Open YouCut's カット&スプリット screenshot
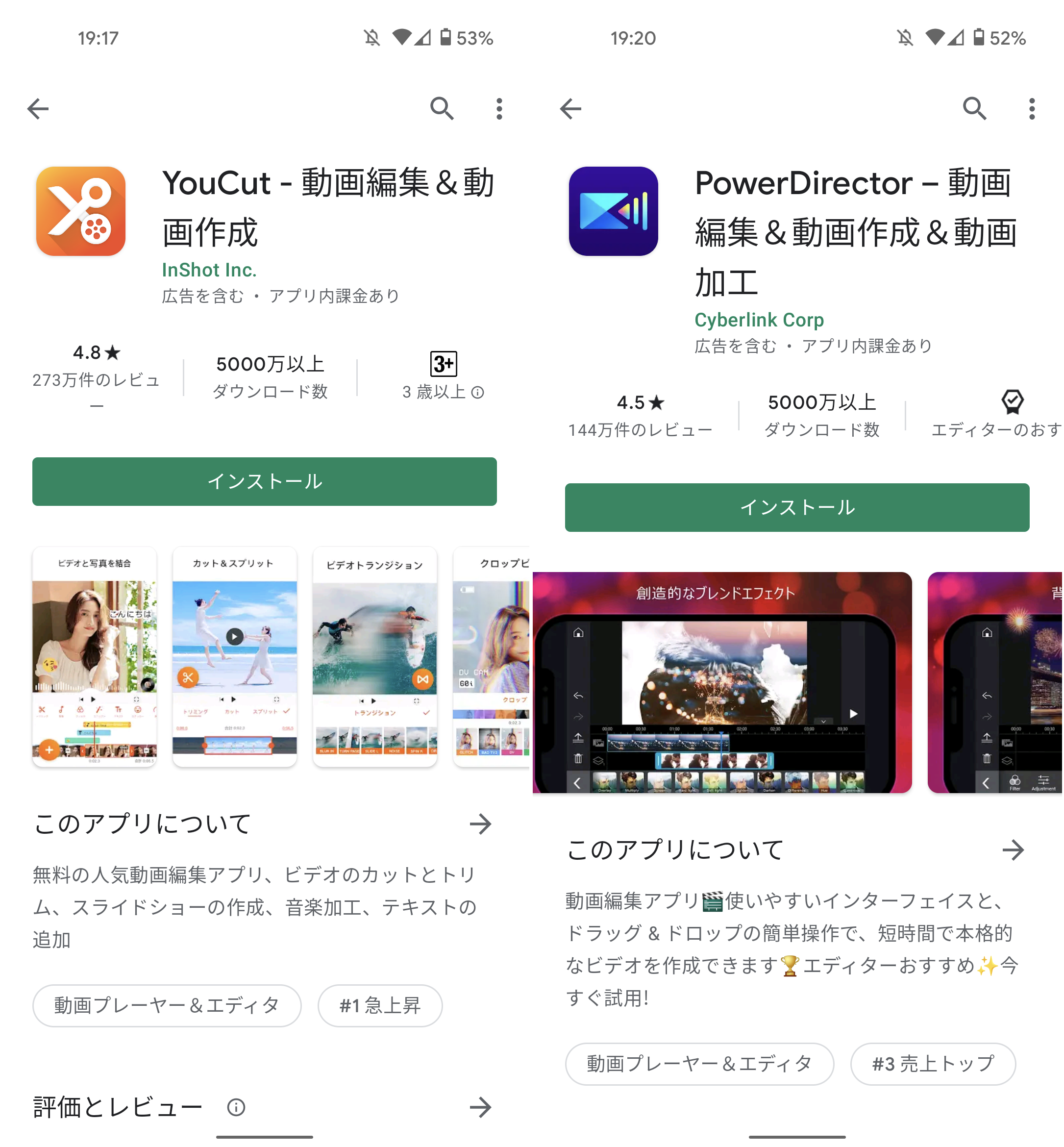 point(234,656)
